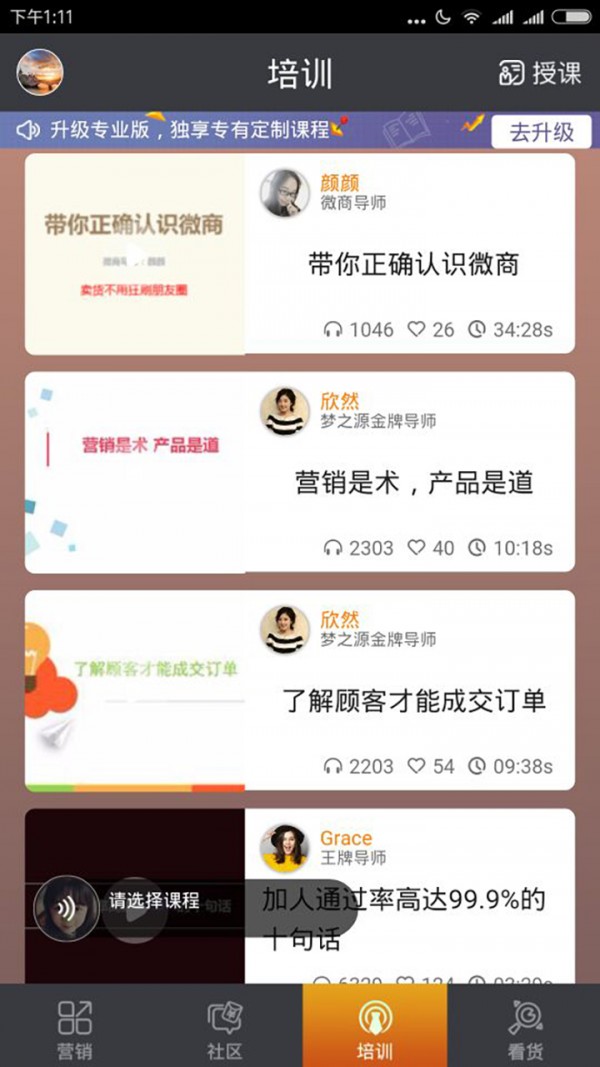Open the profile avatar in the header

(40, 72)
